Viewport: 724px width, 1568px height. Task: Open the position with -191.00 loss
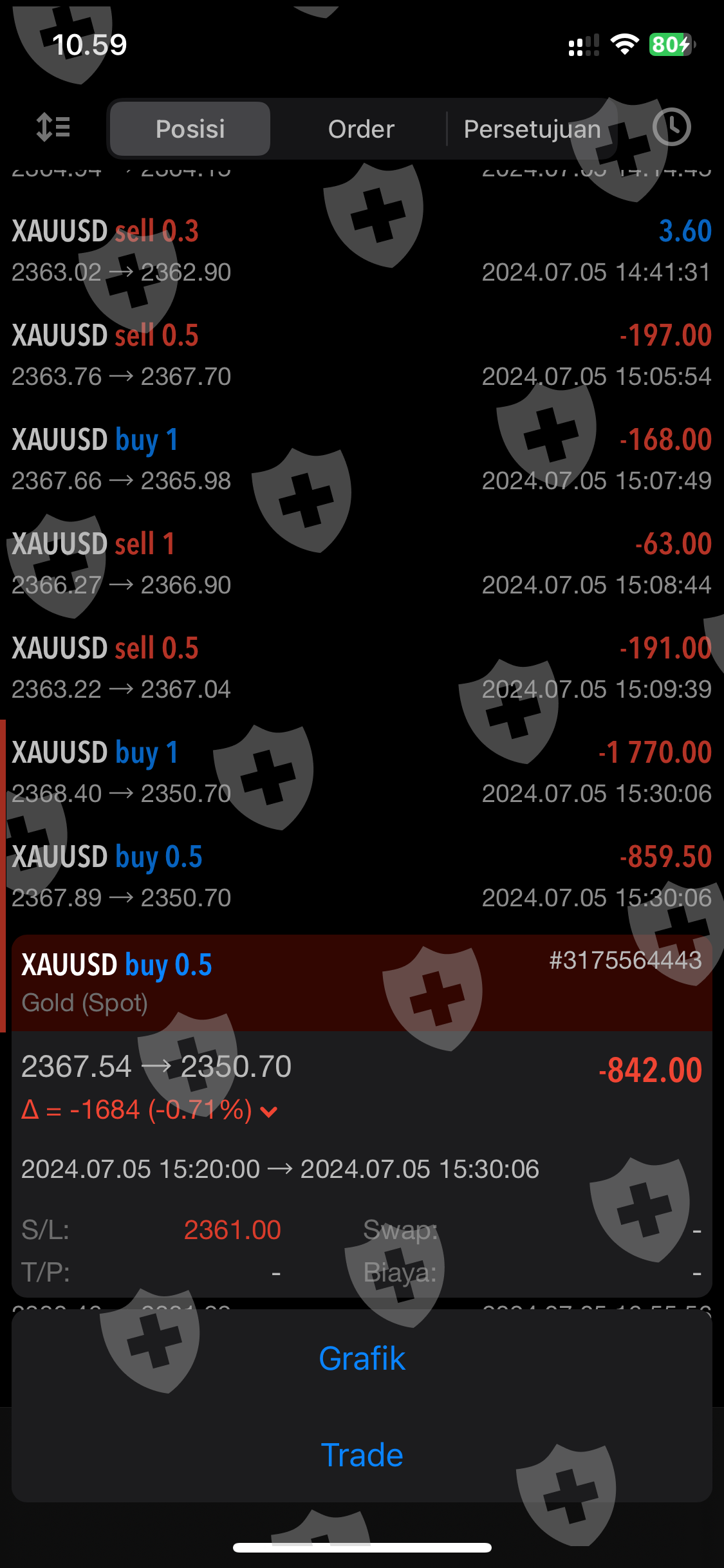[362, 668]
